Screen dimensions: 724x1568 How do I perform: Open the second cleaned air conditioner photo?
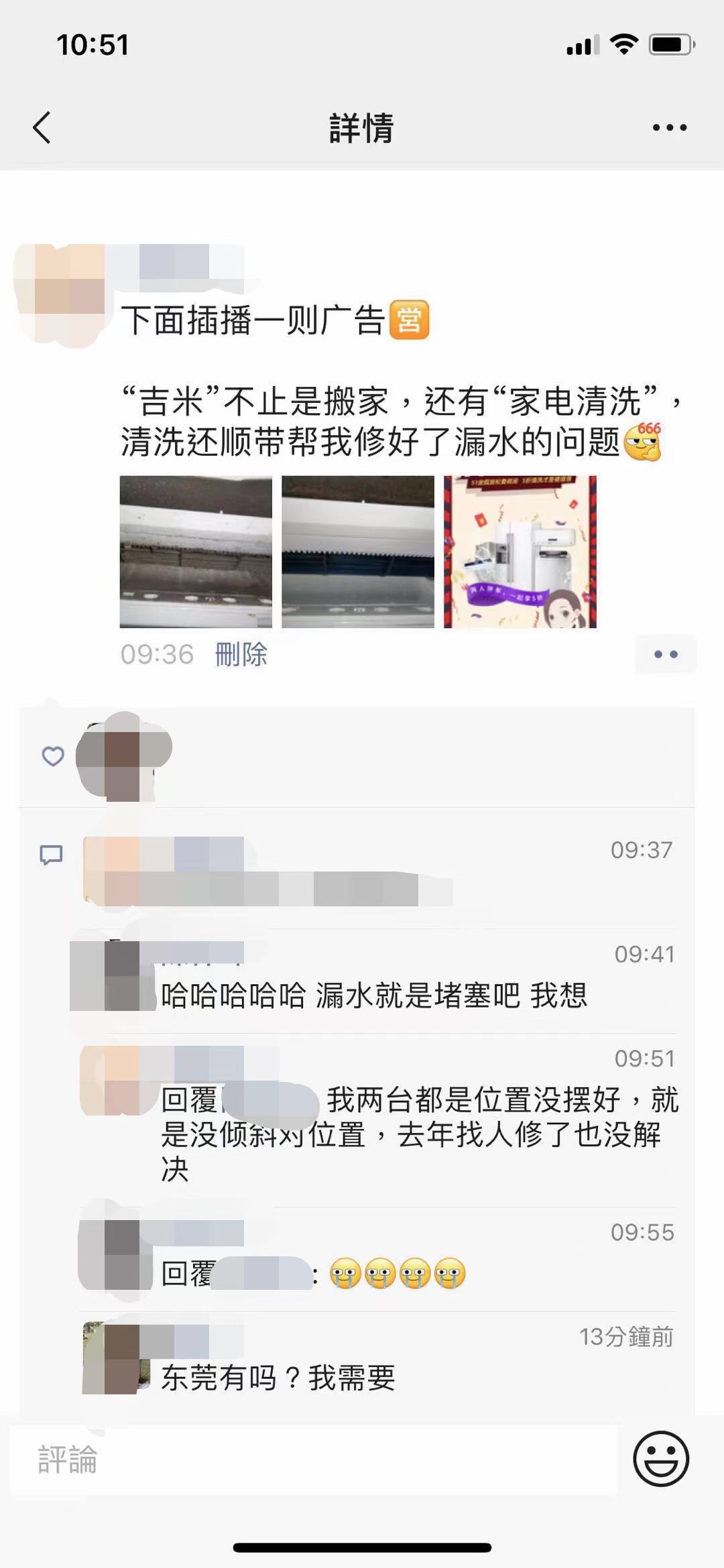point(357,551)
